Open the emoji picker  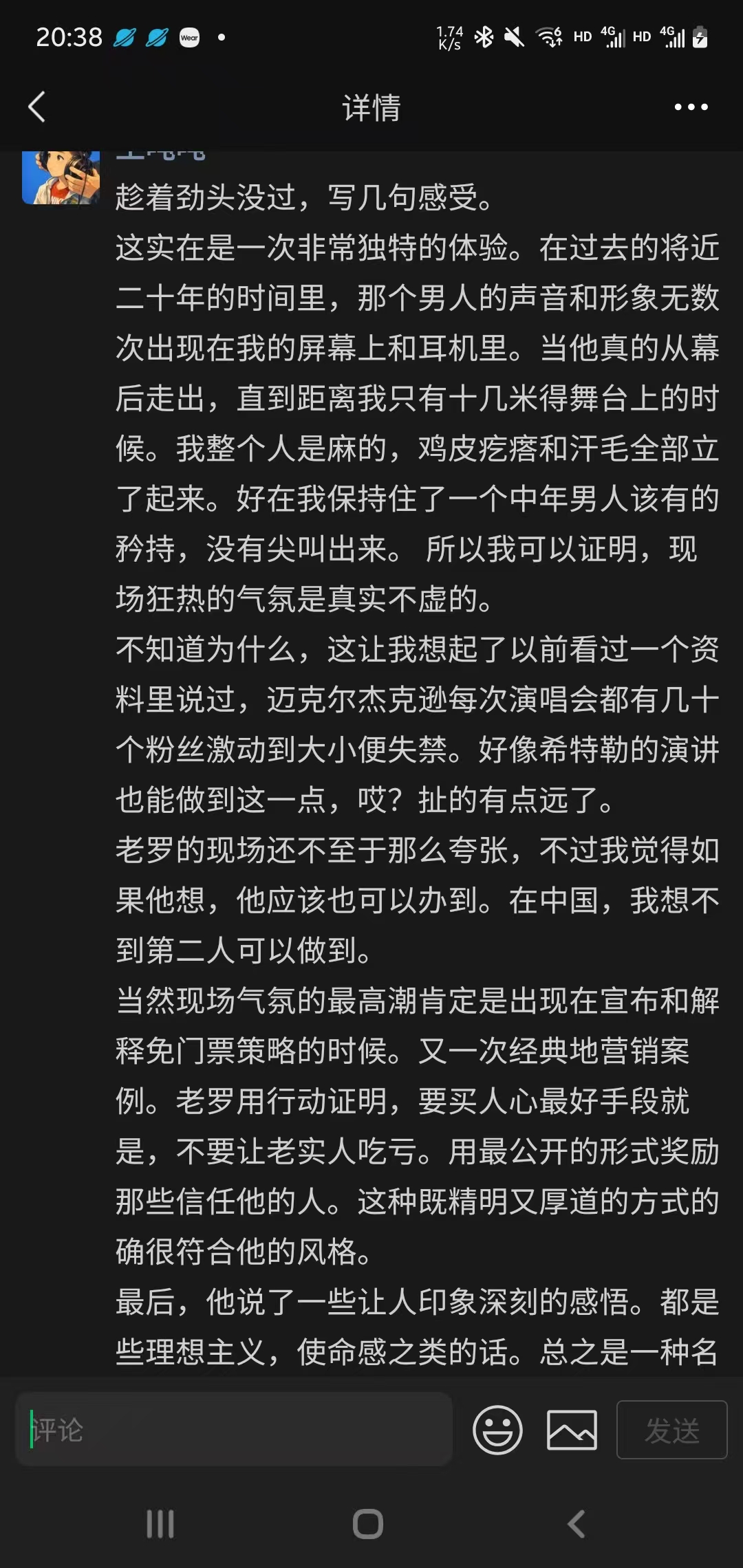coord(497,1430)
